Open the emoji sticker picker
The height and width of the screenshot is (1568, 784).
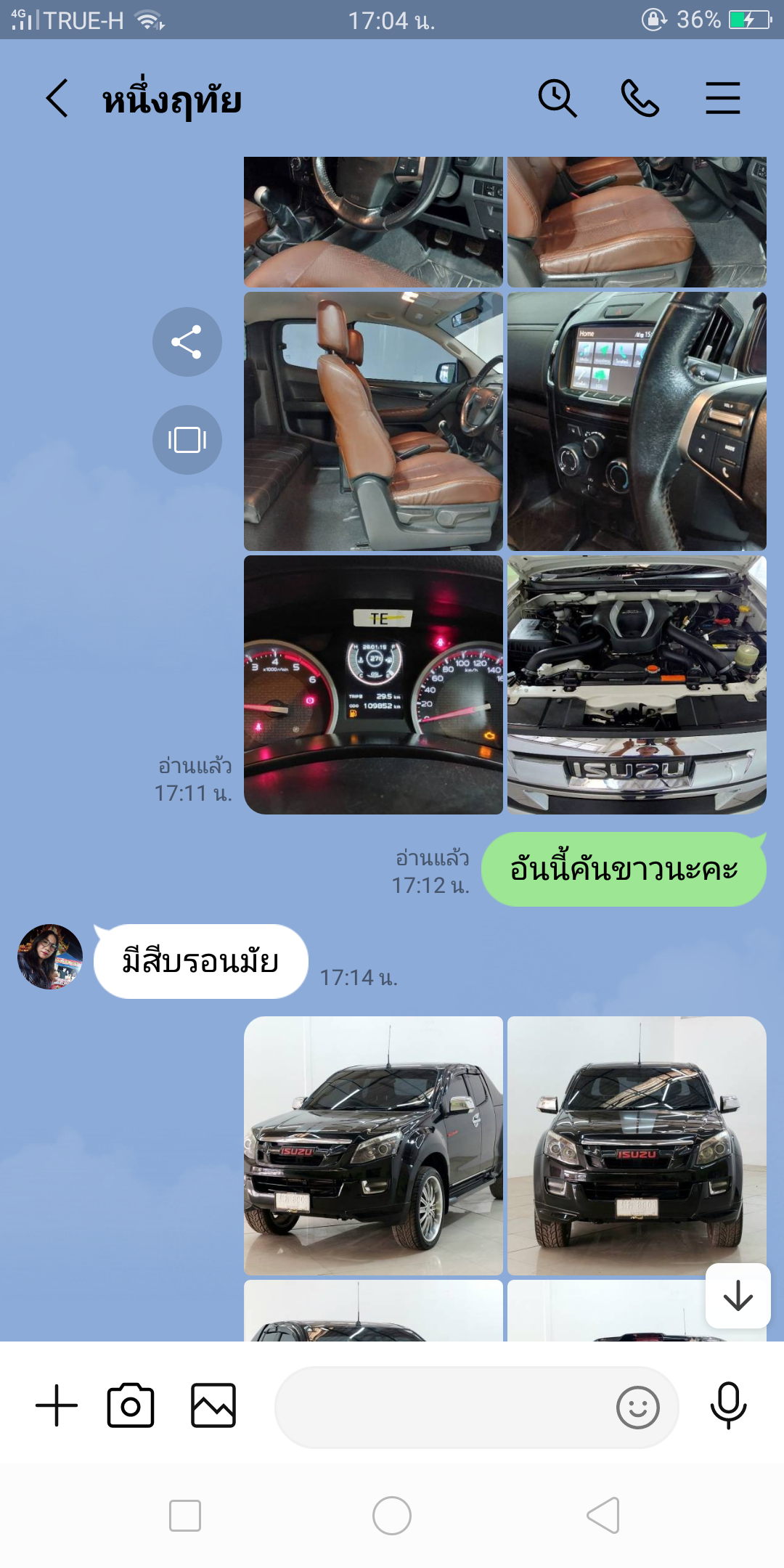[638, 1408]
